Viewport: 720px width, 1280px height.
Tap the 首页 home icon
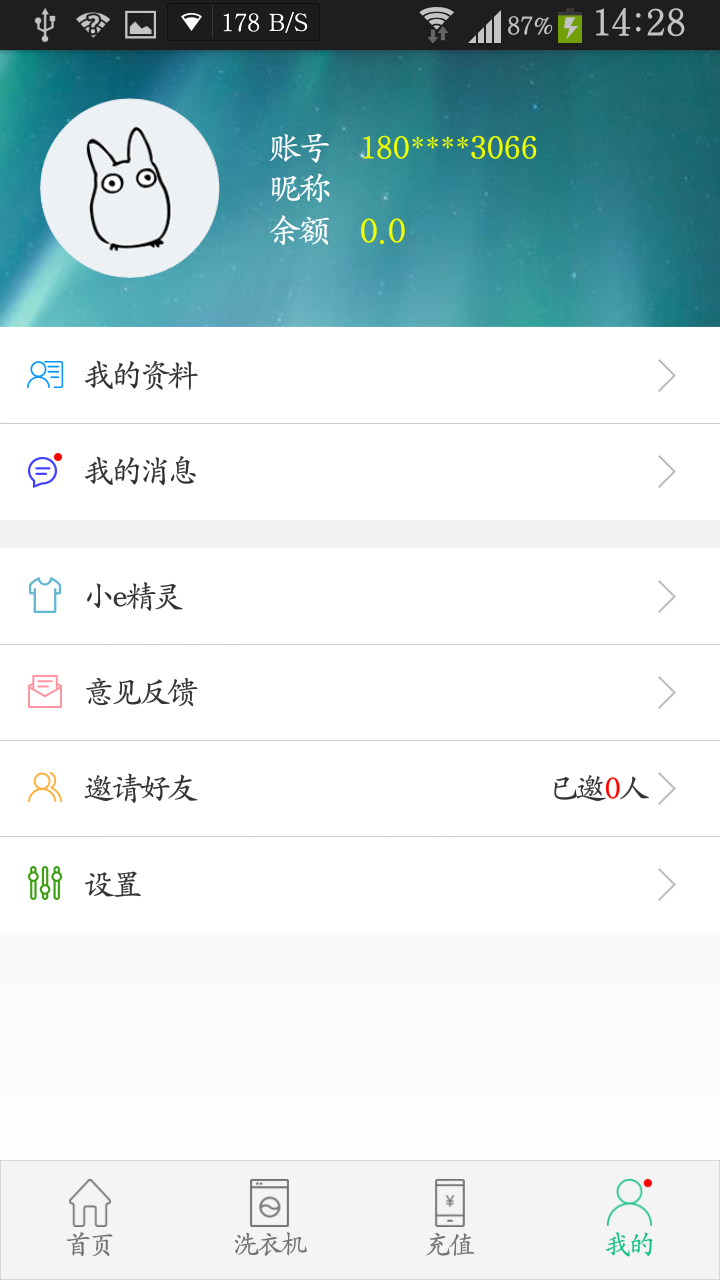click(90, 1204)
